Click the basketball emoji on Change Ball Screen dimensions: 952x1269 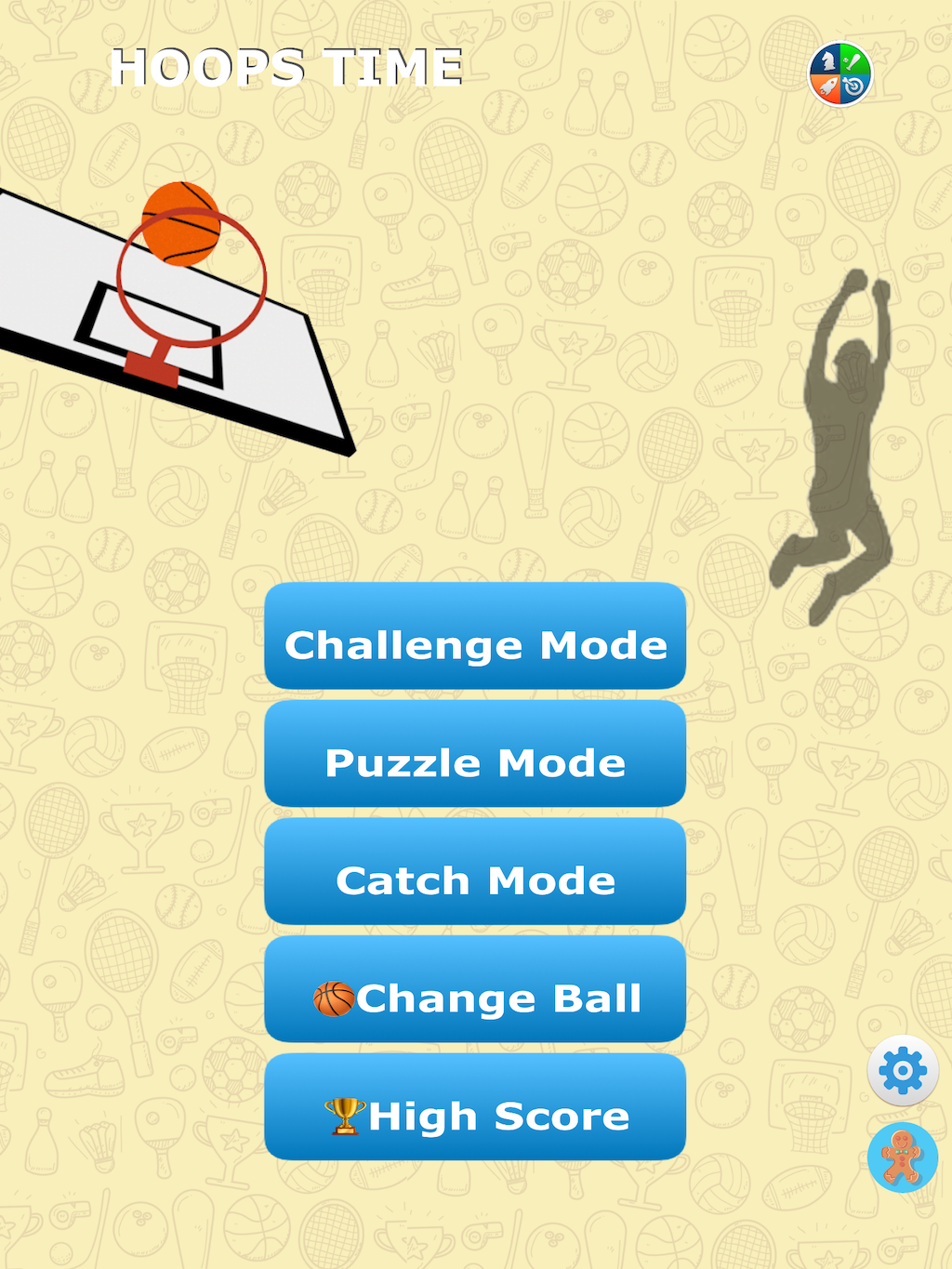(x=335, y=998)
